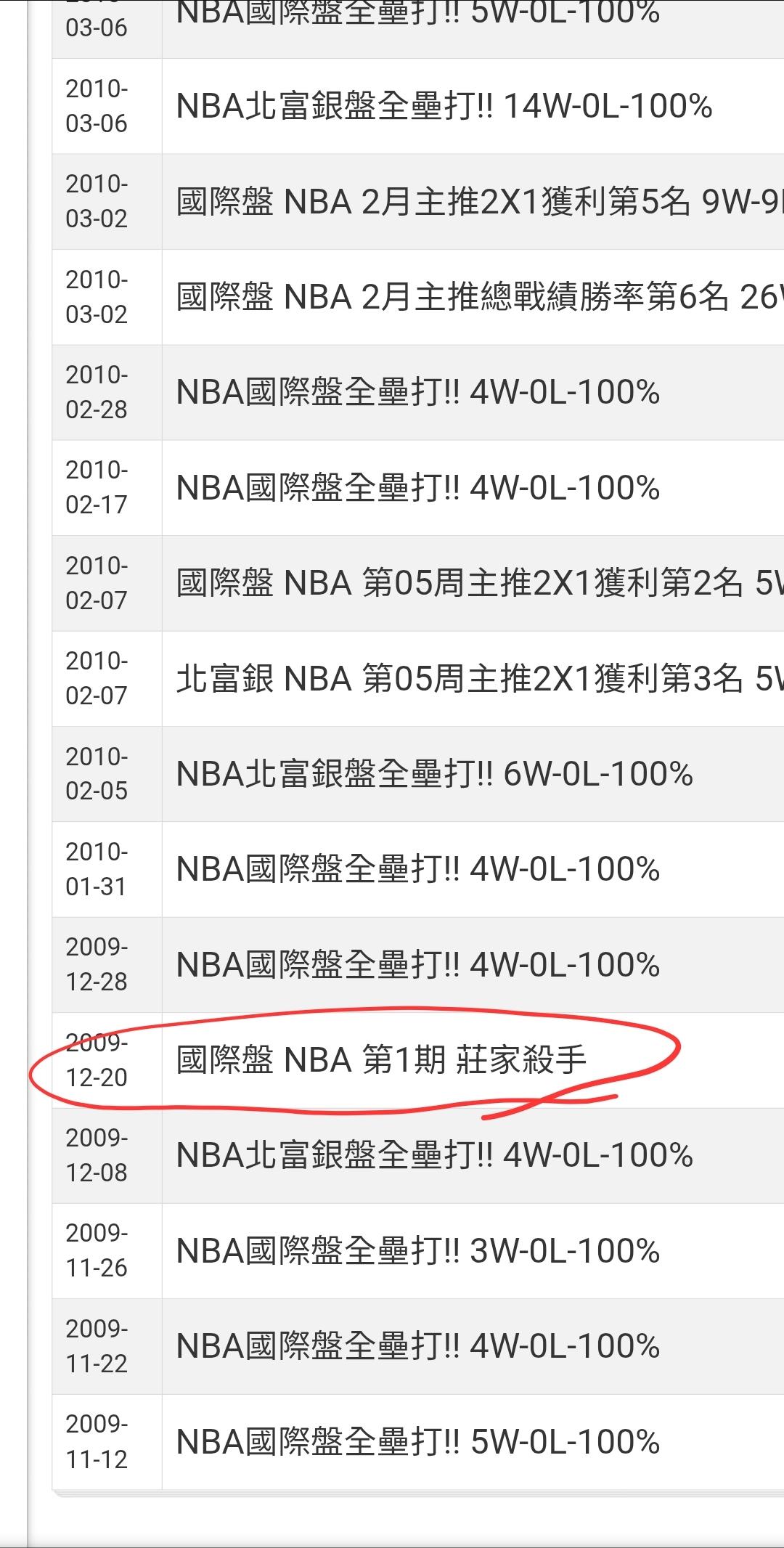This screenshot has width=784, height=1548.
Task: Open the 2010-01-31 NBA國際盤全壘打 entry
Action: coord(418,869)
